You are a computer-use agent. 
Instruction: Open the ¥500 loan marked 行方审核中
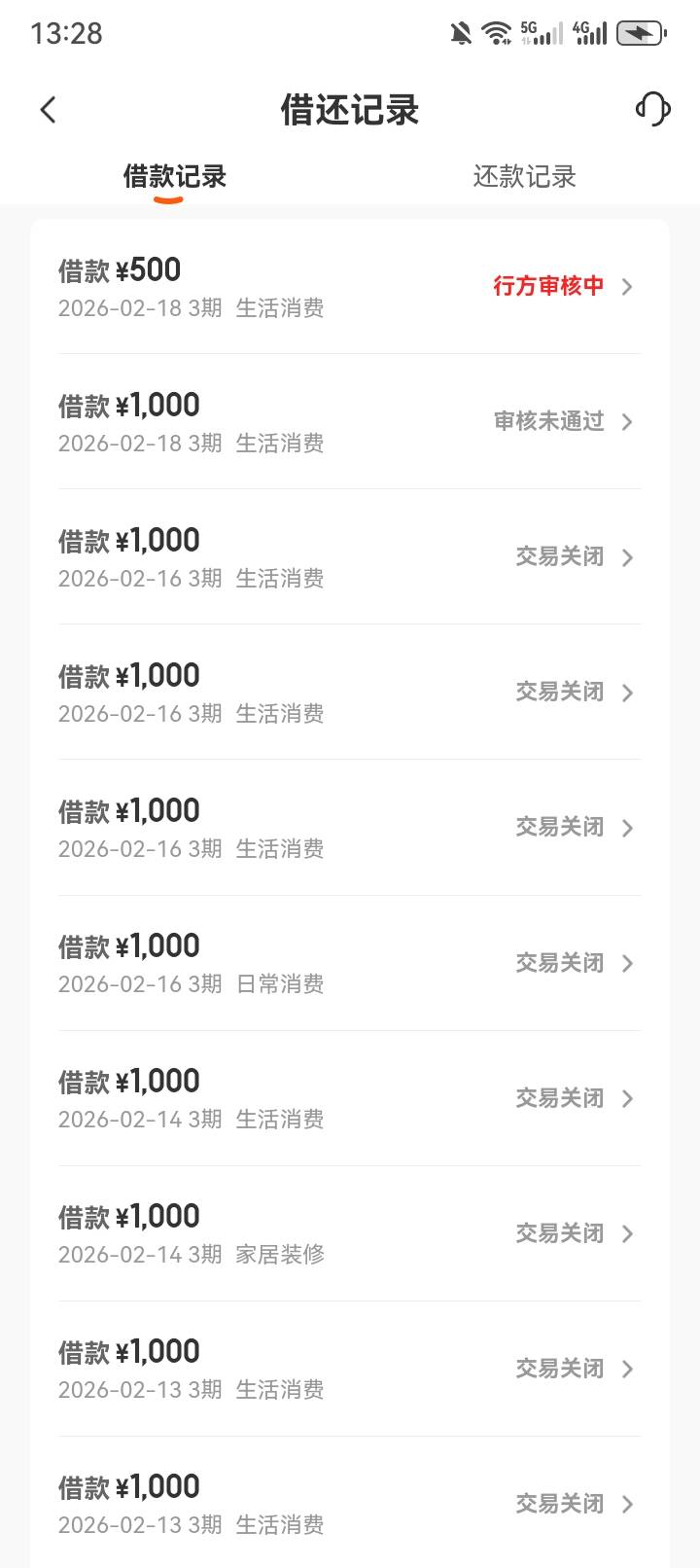pyautogui.click(x=350, y=287)
